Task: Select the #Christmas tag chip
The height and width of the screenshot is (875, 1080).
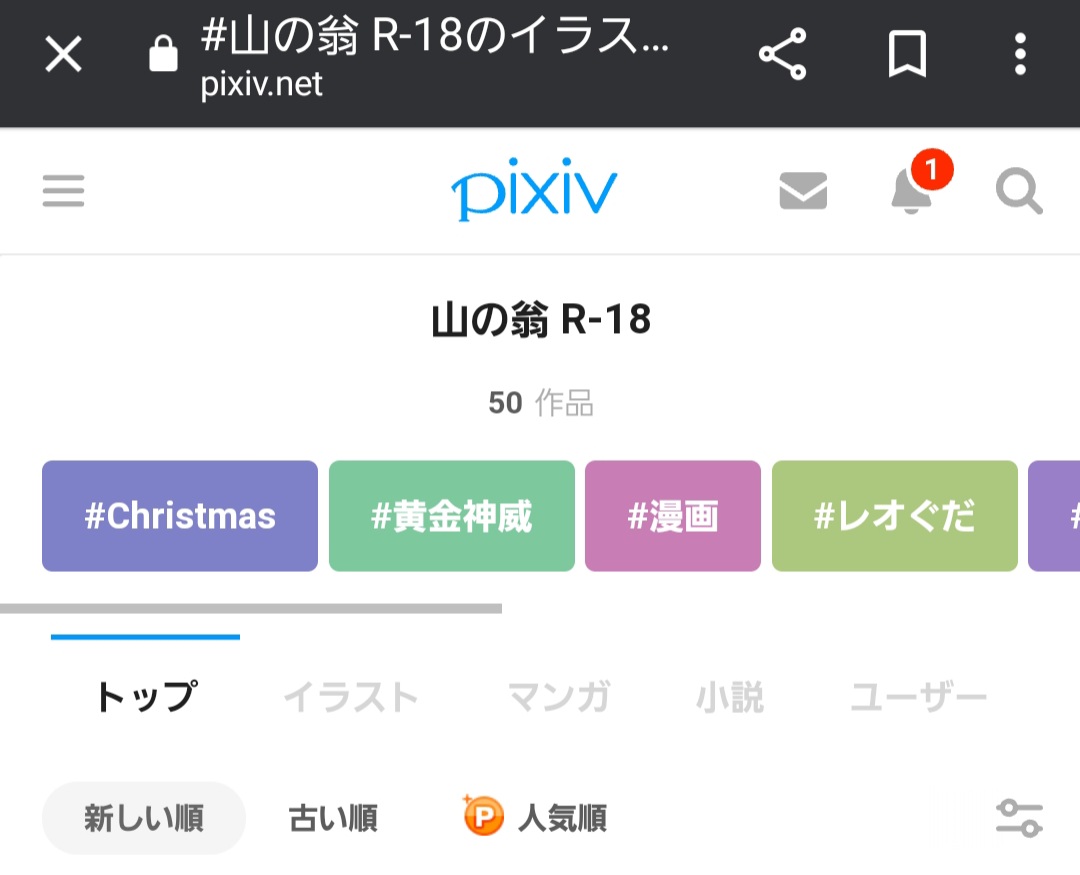Action: [x=180, y=516]
